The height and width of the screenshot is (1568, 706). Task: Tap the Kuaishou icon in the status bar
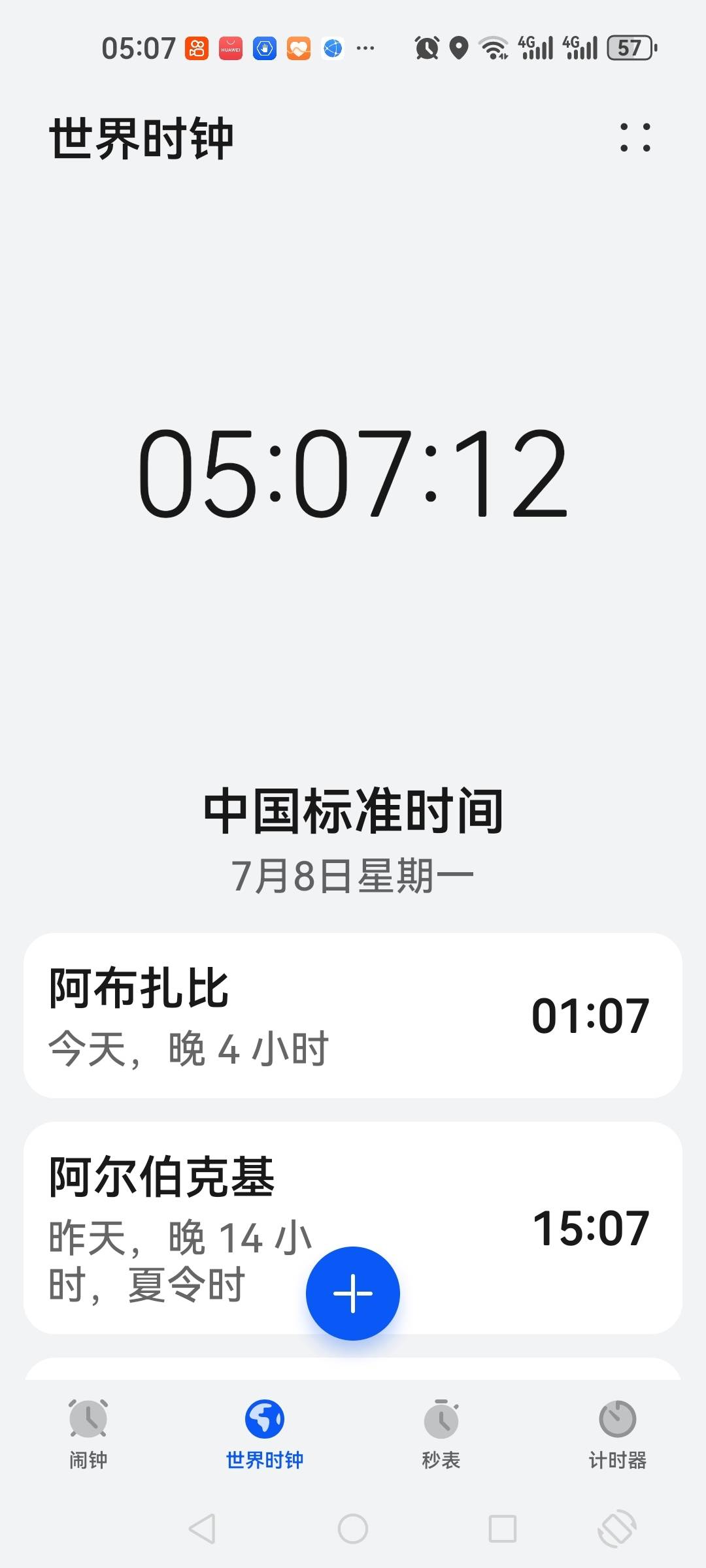pos(197,48)
